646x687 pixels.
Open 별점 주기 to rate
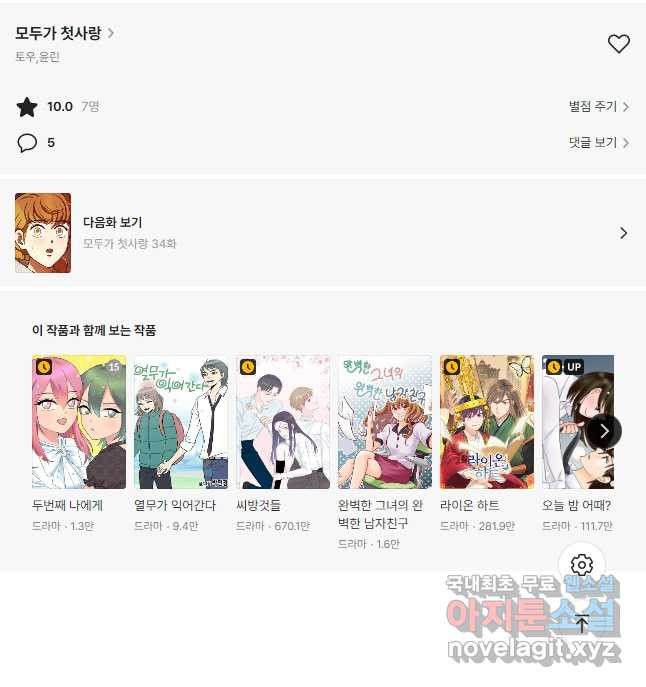tap(598, 107)
